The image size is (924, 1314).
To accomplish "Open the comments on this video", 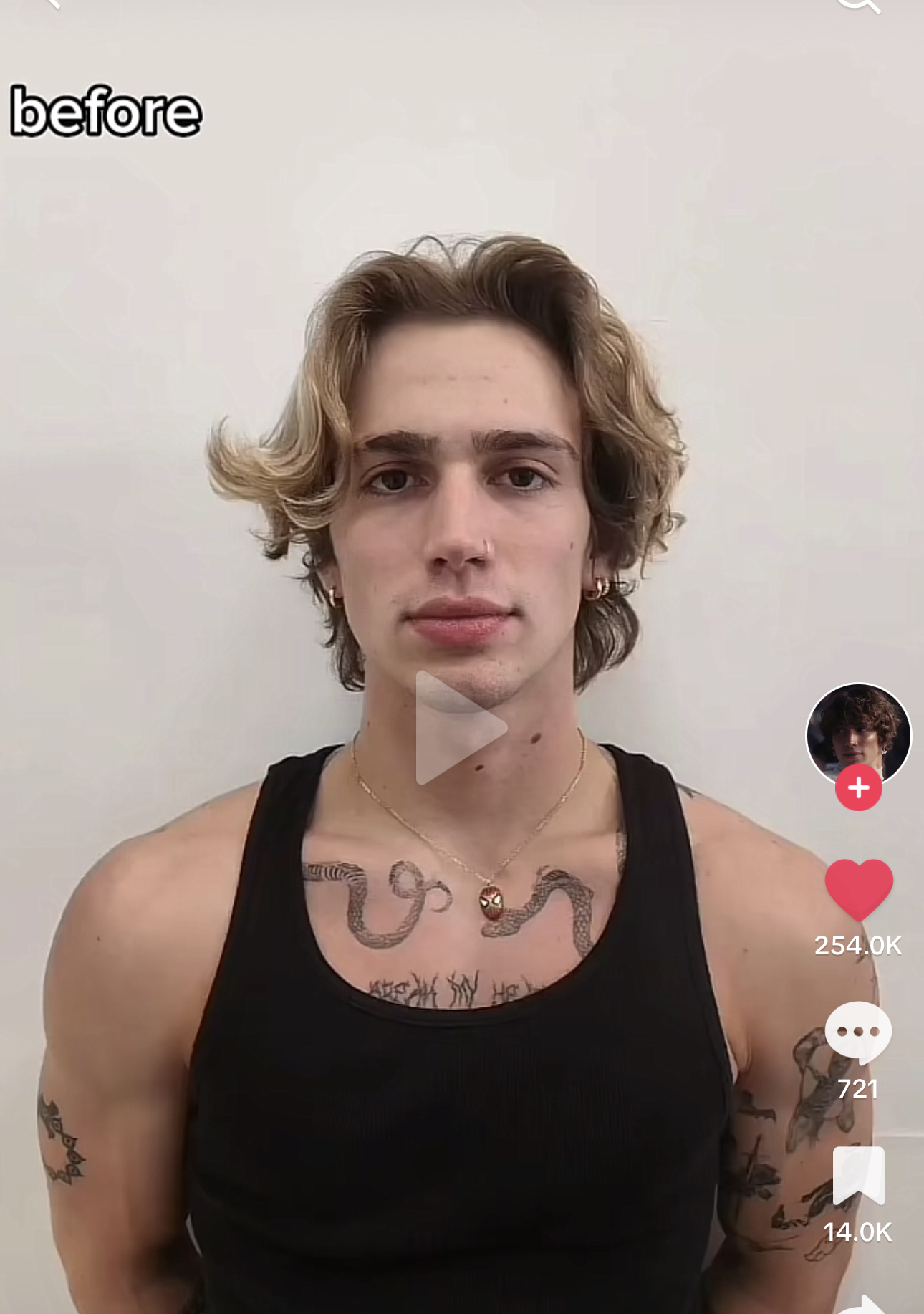I will pos(858,1032).
